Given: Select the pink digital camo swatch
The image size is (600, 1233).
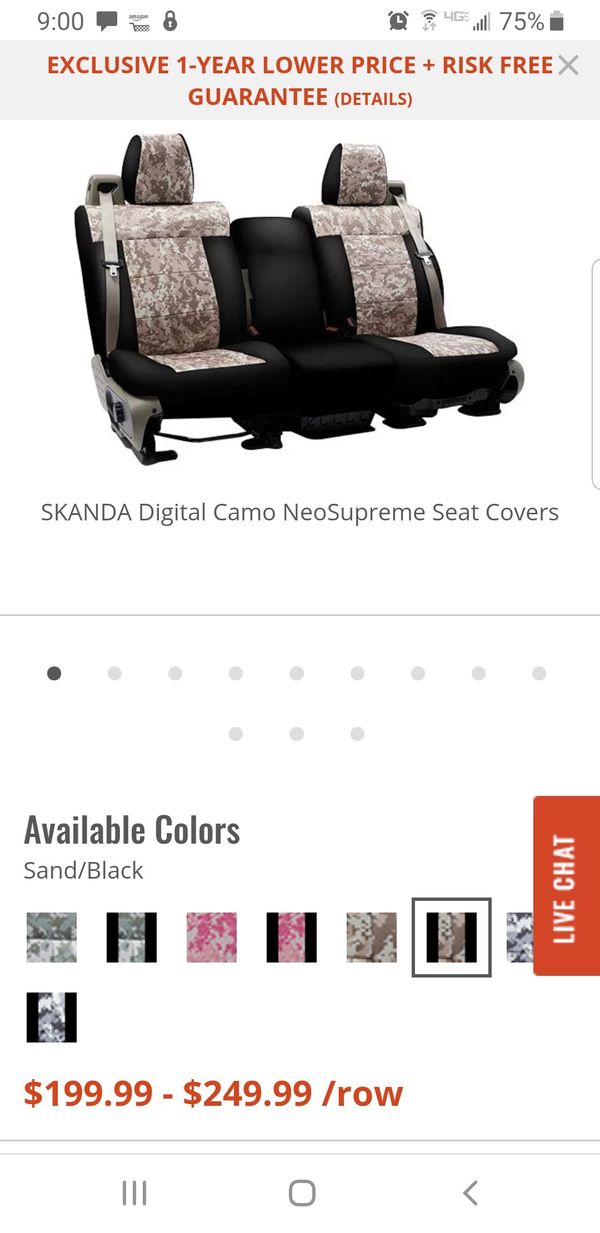Looking at the screenshot, I should tap(212, 937).
